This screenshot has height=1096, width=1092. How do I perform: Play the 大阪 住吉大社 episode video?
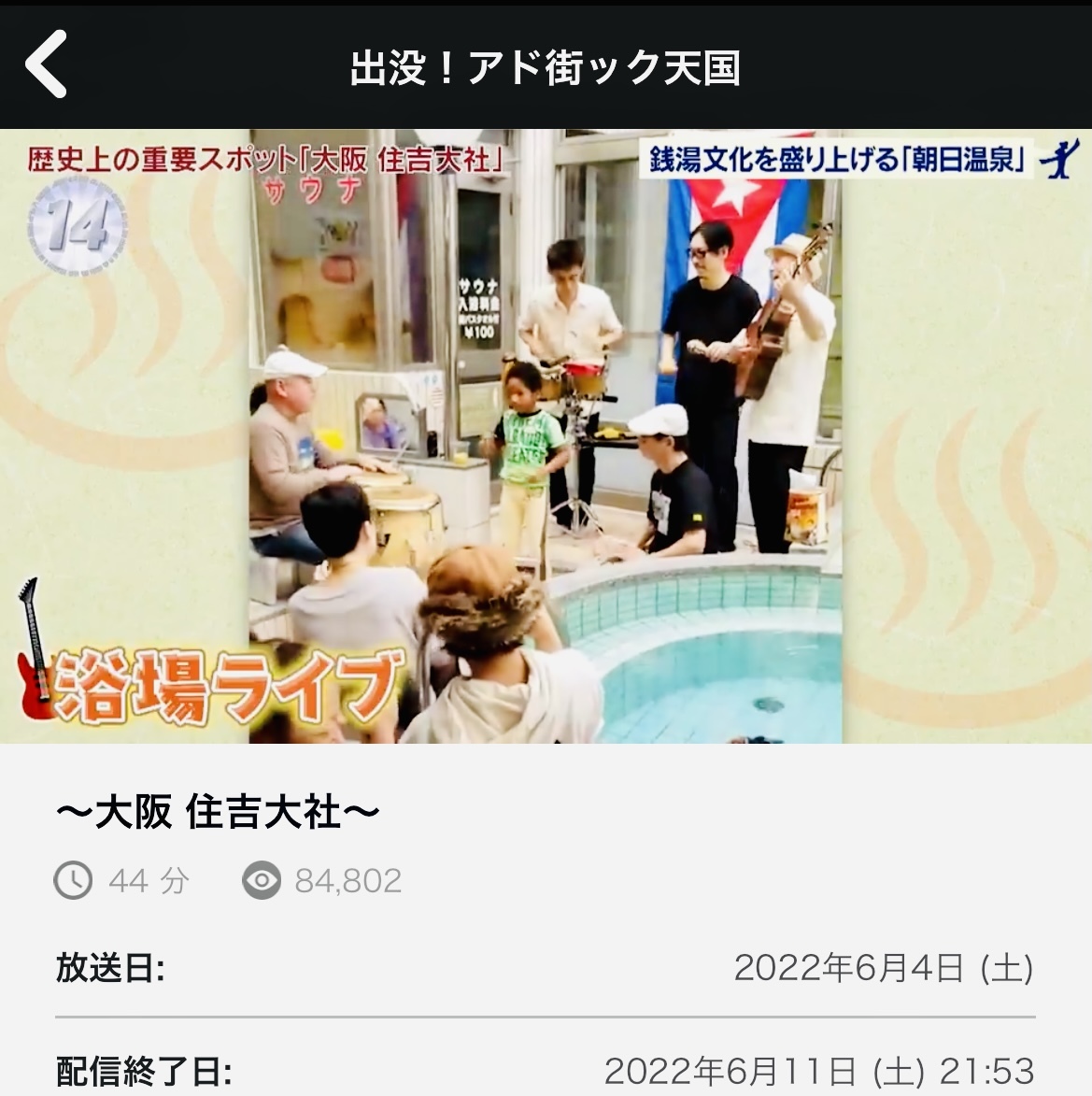coord(546,436)
